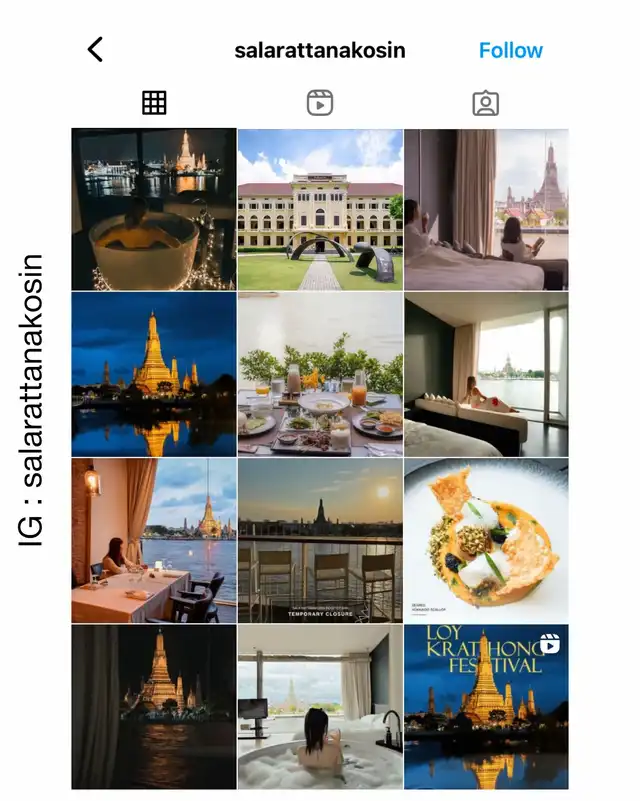
Task: View the plated dish on white plate post
Action: coord(486,541)
